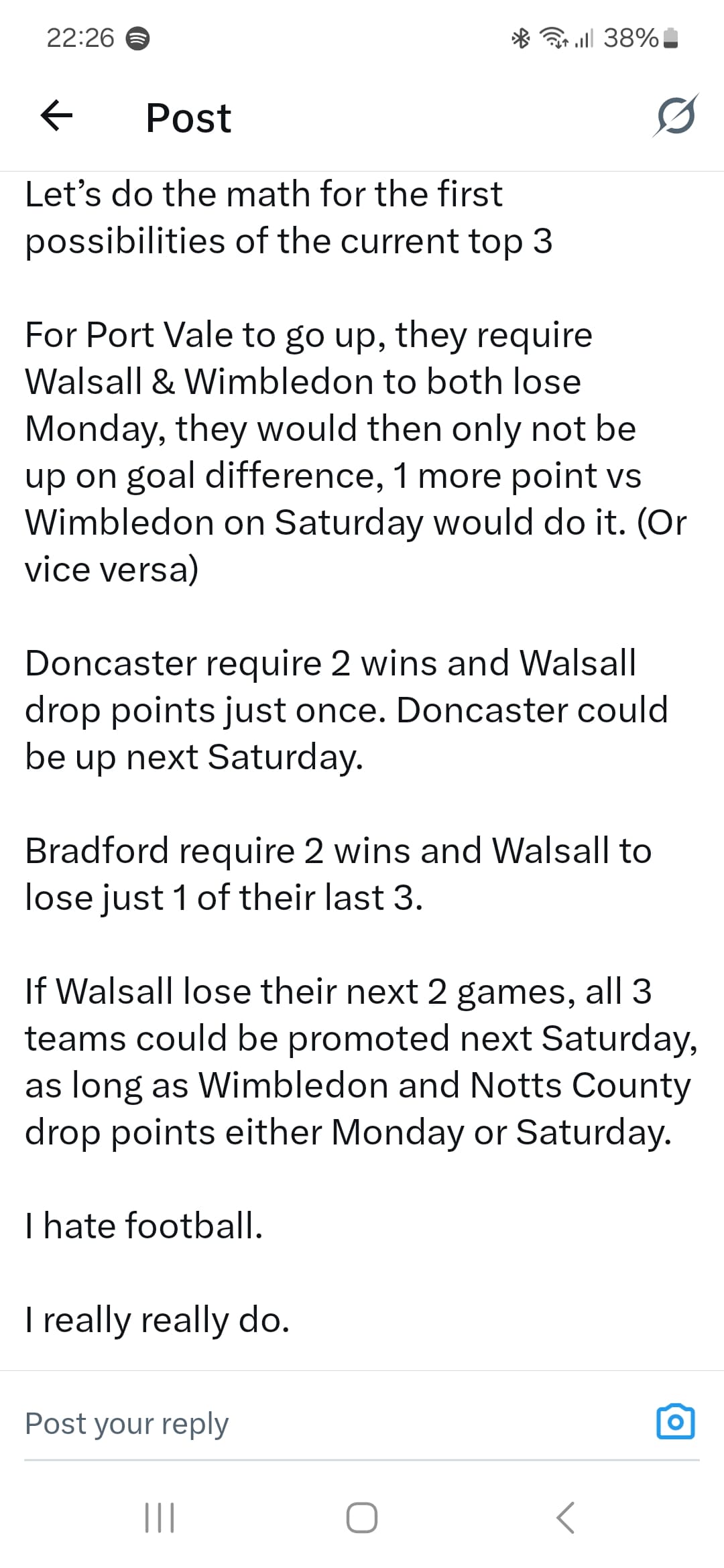Attach a photo using the camera icon
The width and height of the screenshot is (724, 1568).
675,1421
